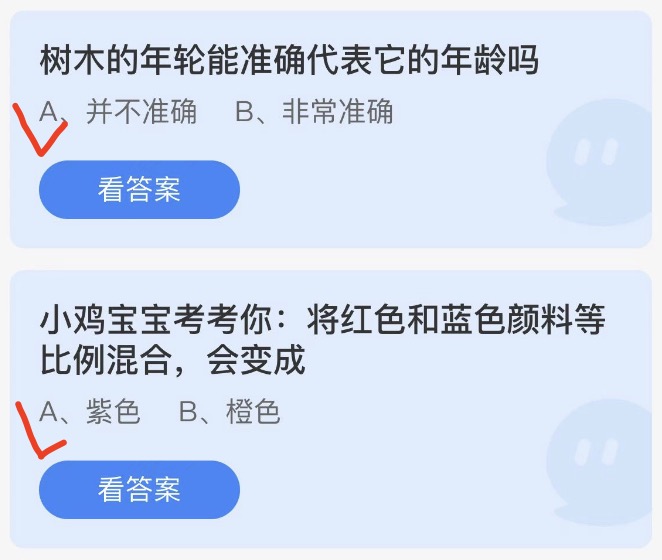
Task: Tap 看答案 under the red and blue pigment question
Action: (x=139, y=490)
